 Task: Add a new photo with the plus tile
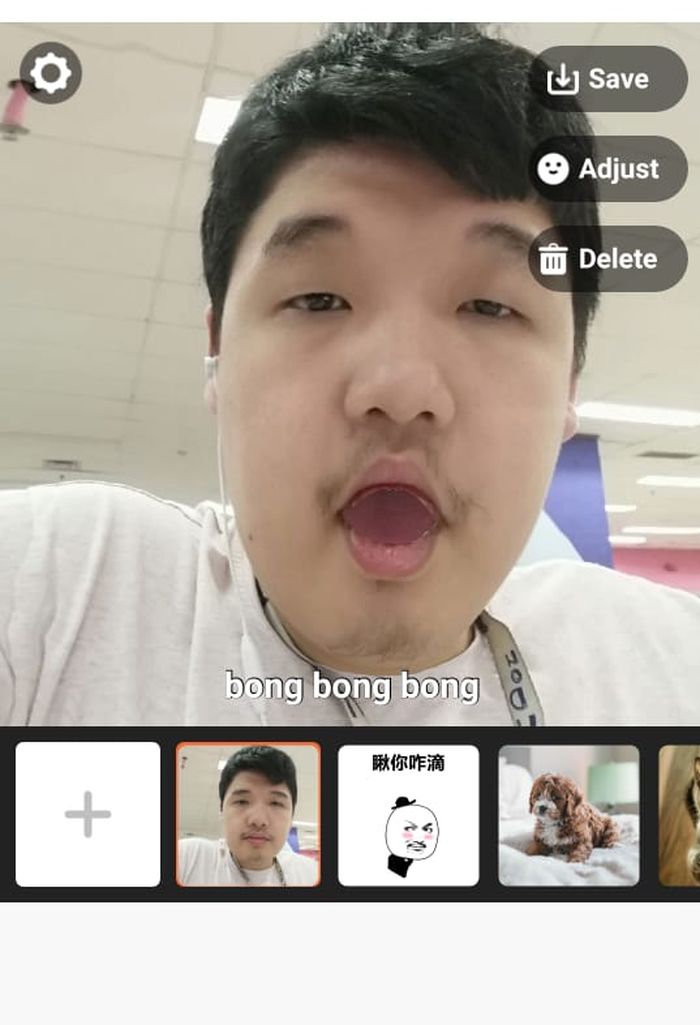[x=88, y=814]
